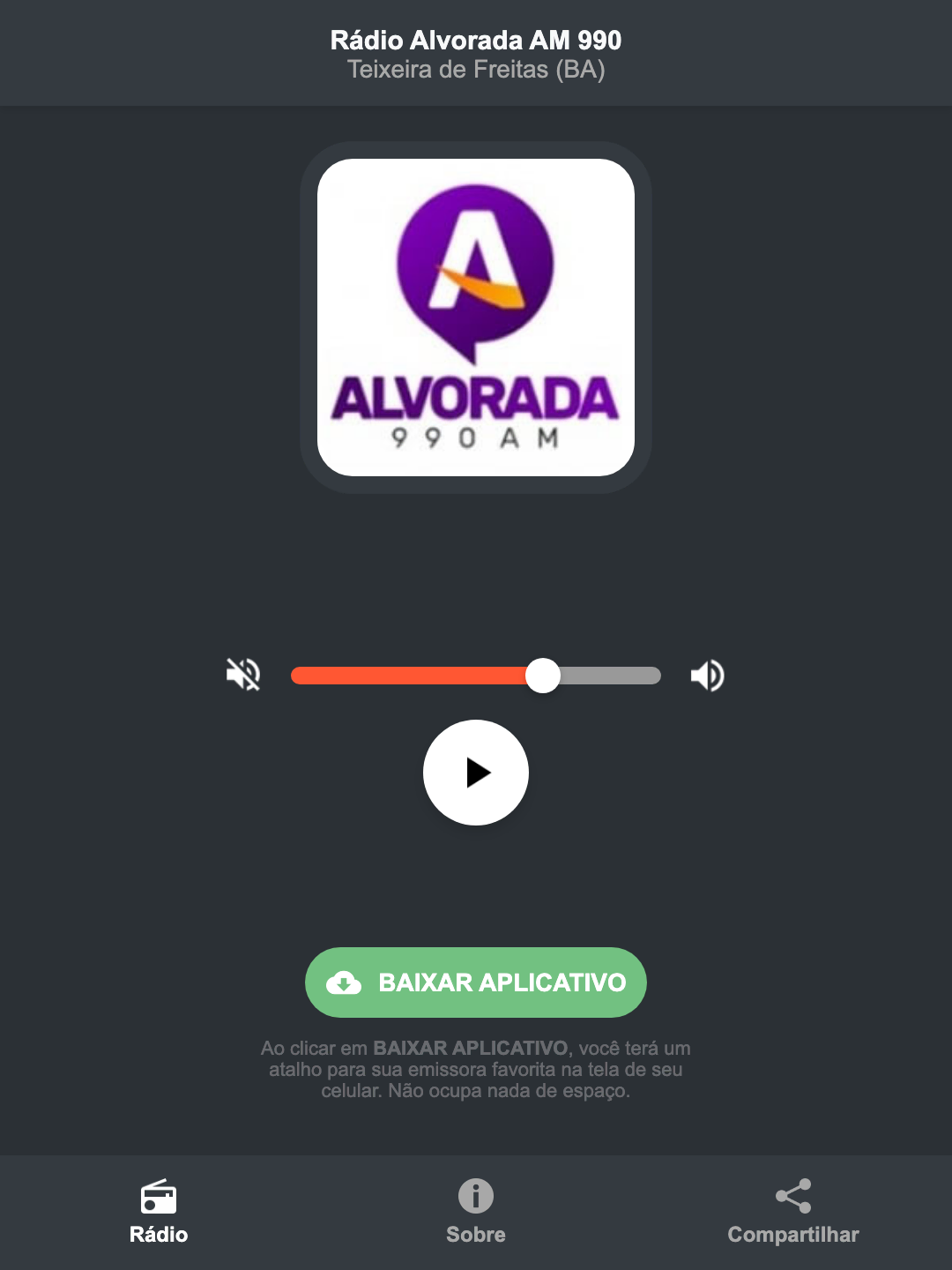The image size is (952, 1270).
Task: Click the station title Rádio Alvorada AM 990
Action: pos(475,40)
